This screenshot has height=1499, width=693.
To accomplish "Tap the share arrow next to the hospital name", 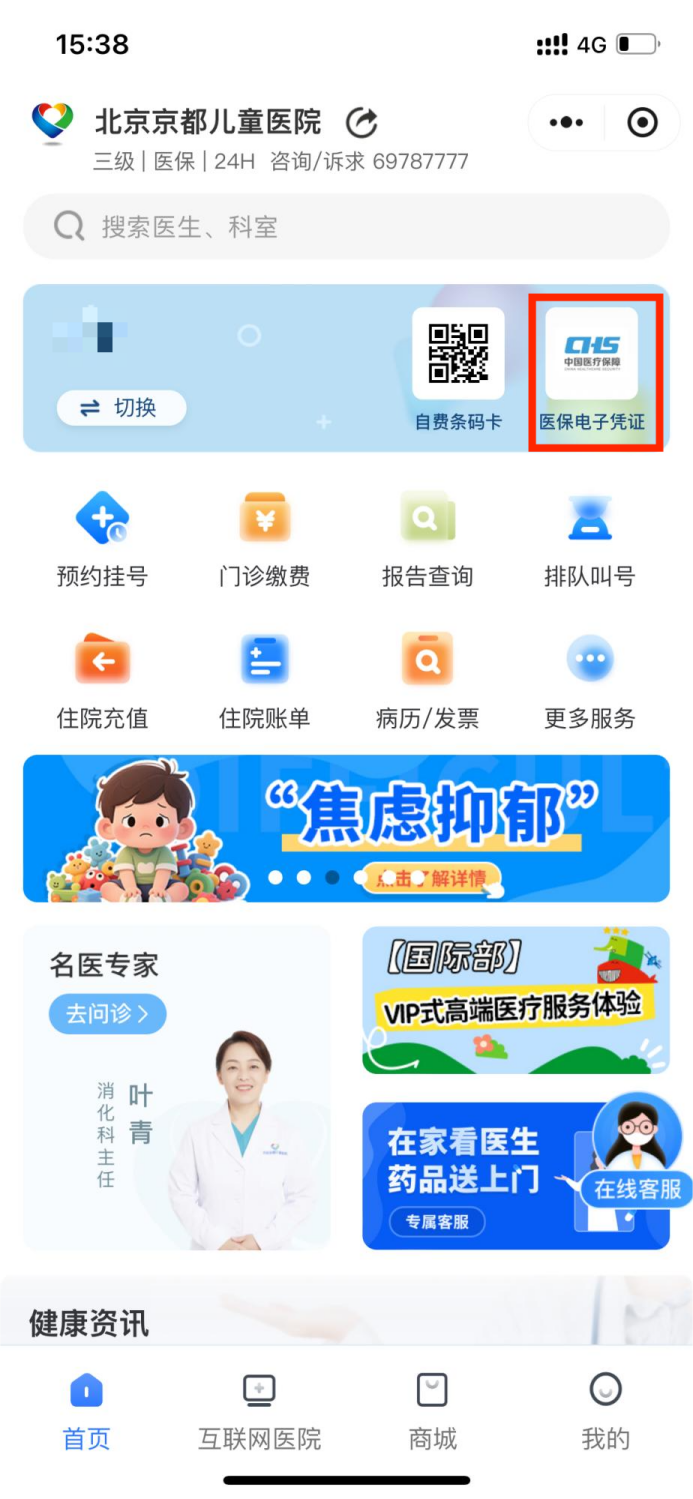I will (x=361, y=123).
